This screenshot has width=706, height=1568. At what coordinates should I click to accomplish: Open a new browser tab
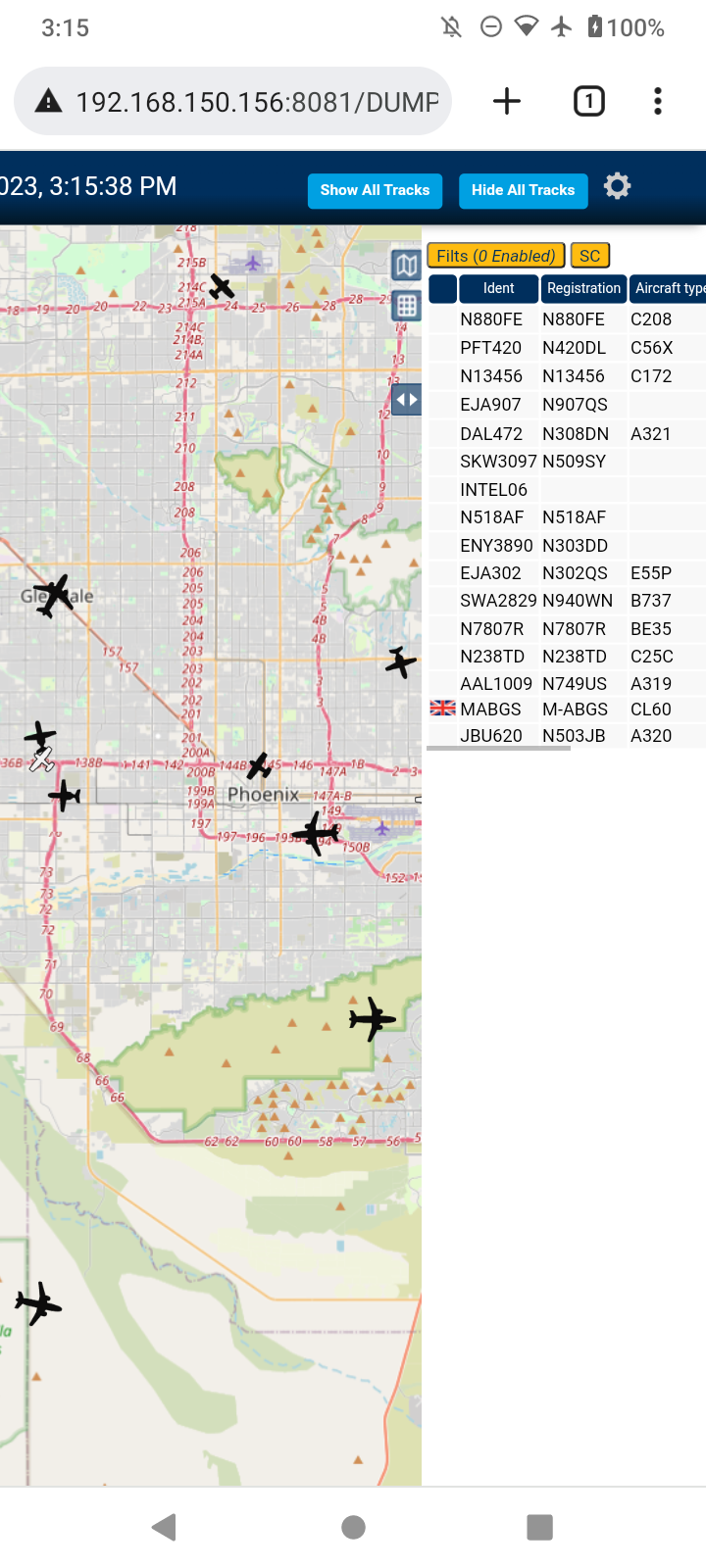507,101
